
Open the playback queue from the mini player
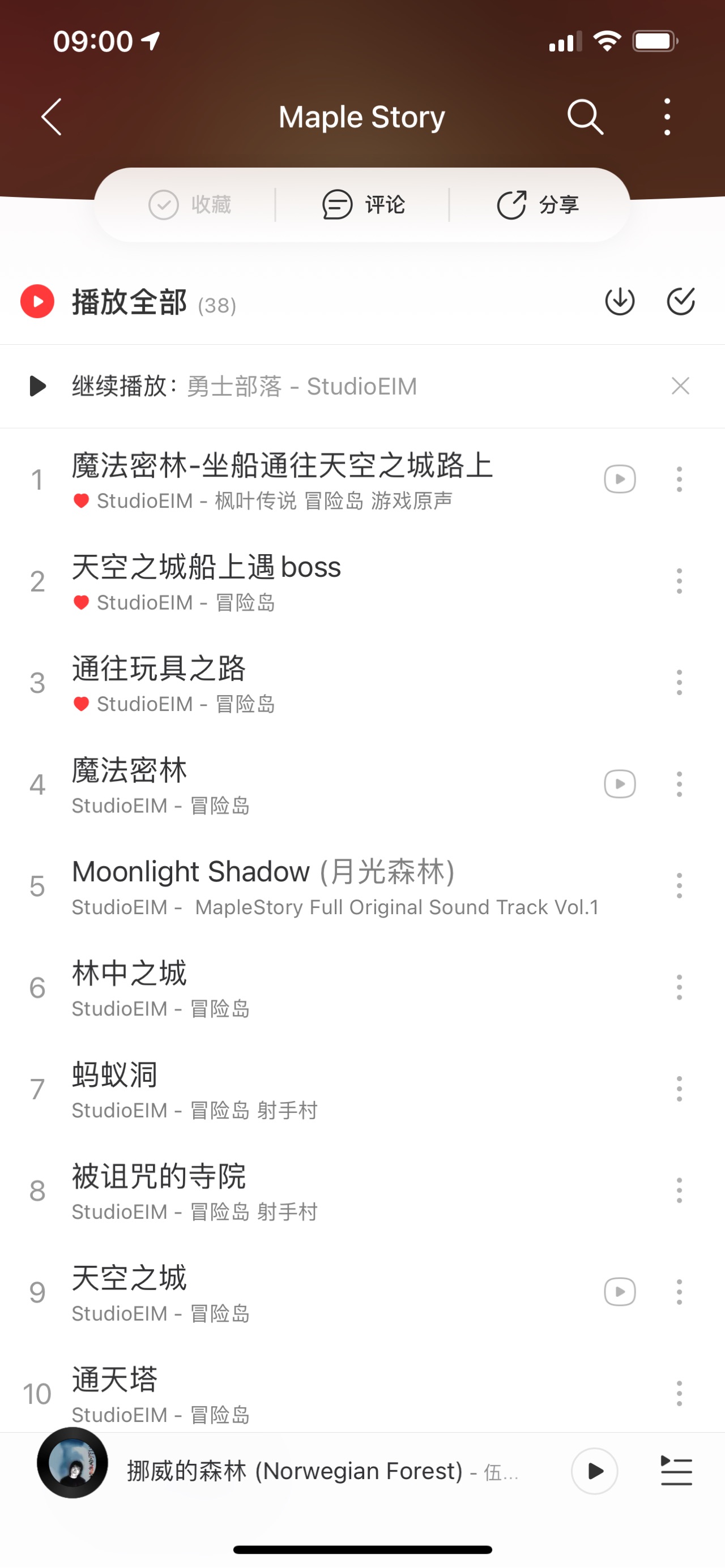(676, 1471)
